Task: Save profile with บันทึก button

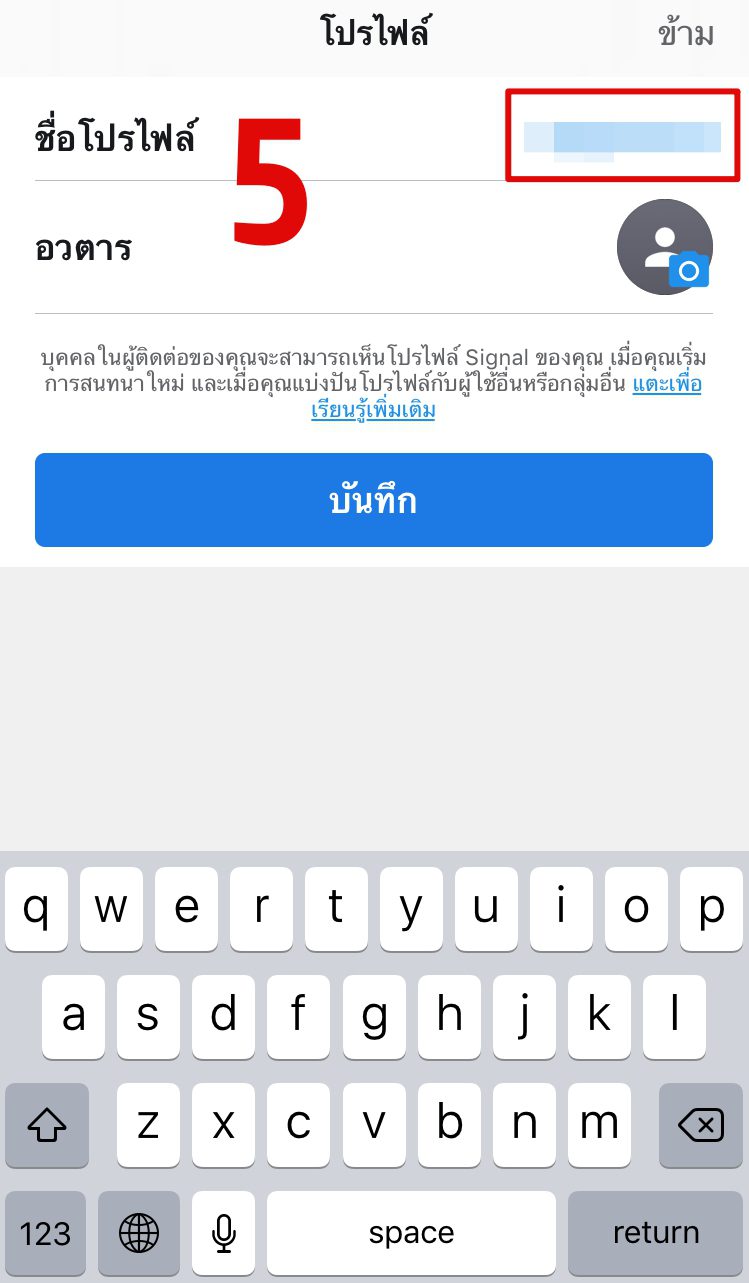Action: pyautogui.click(x=373, y=500)
